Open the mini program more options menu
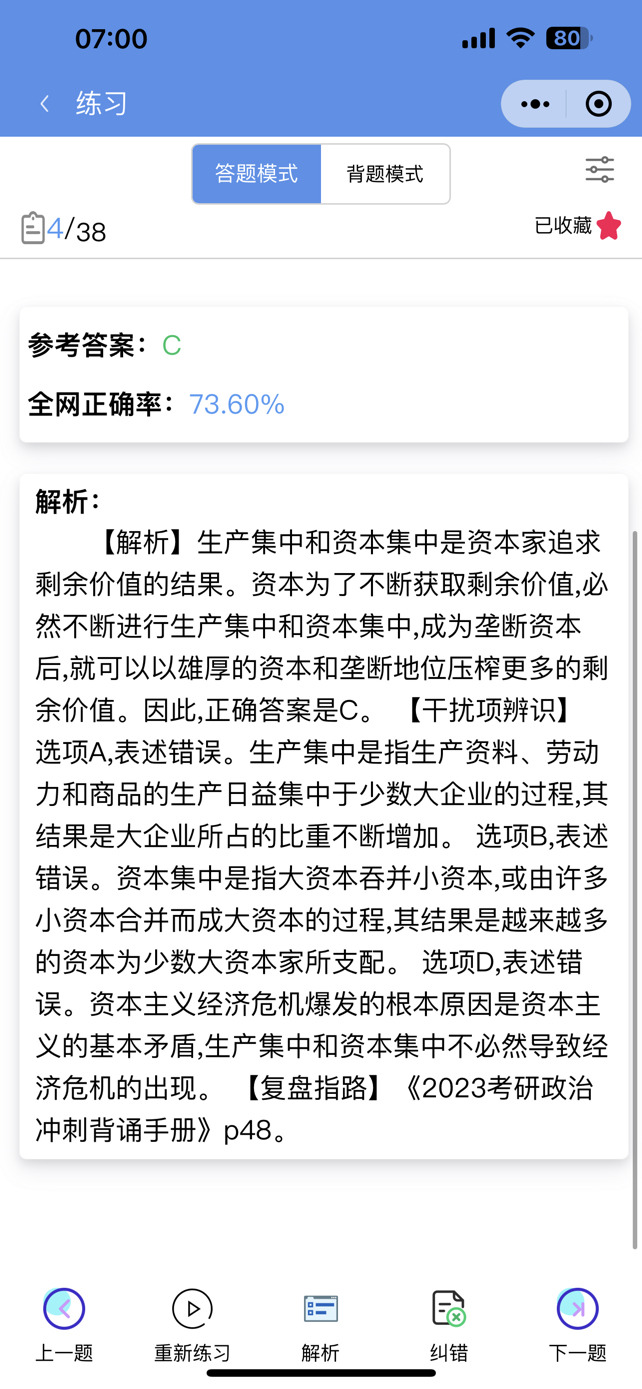 (x=535, y=104)
